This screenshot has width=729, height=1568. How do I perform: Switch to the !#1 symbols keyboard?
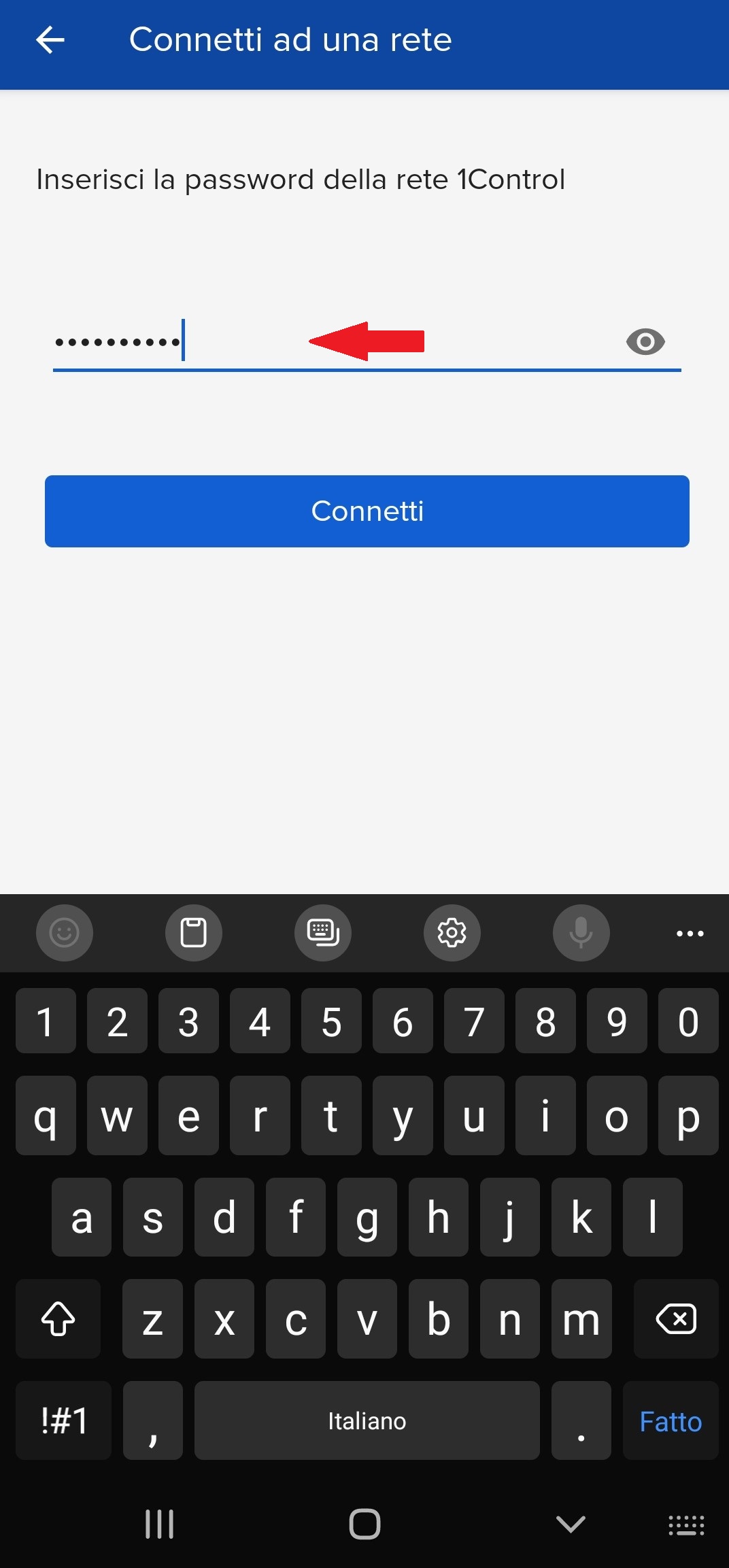point(64,1421)
